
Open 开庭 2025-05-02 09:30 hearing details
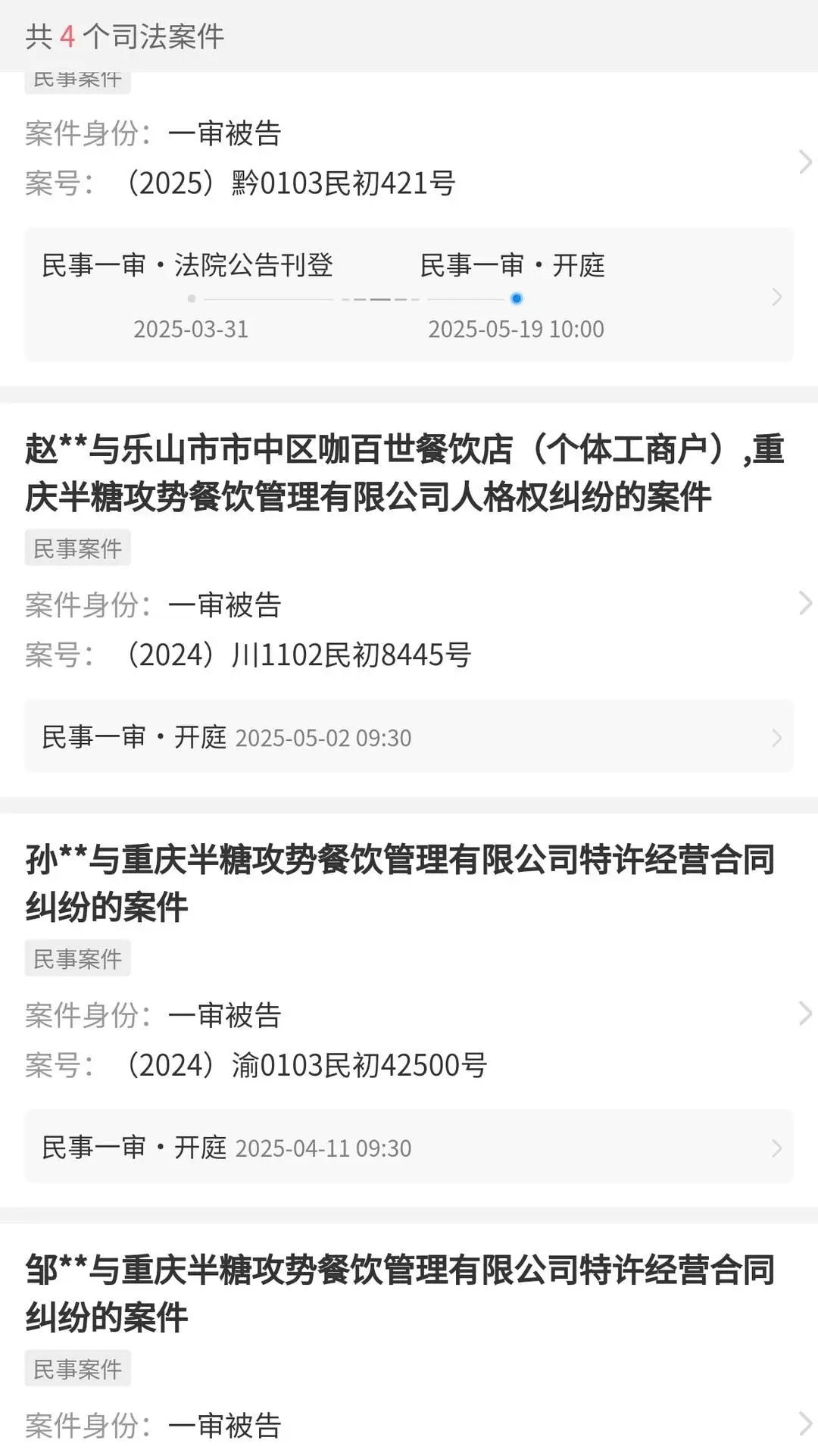click(x=409, y=737)
